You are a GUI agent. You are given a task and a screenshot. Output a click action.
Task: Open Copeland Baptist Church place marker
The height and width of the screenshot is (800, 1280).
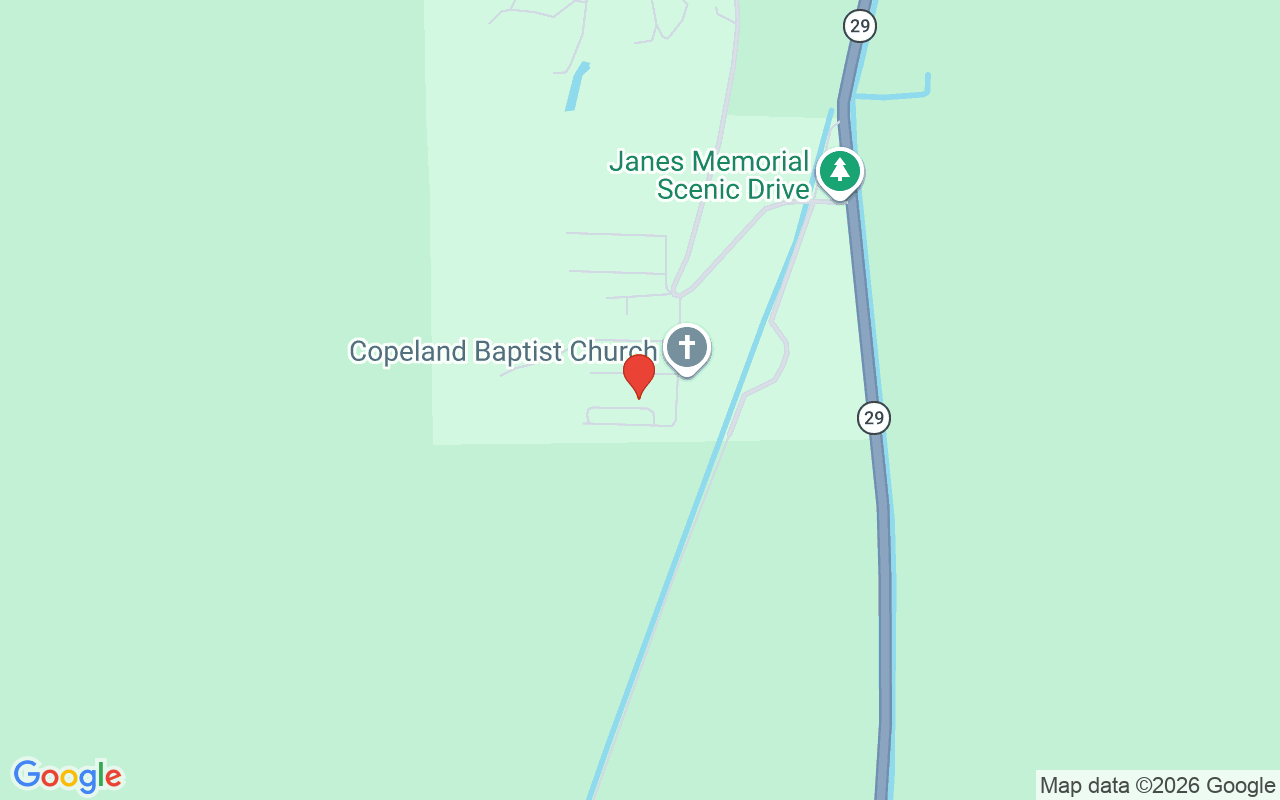point(687,349)
